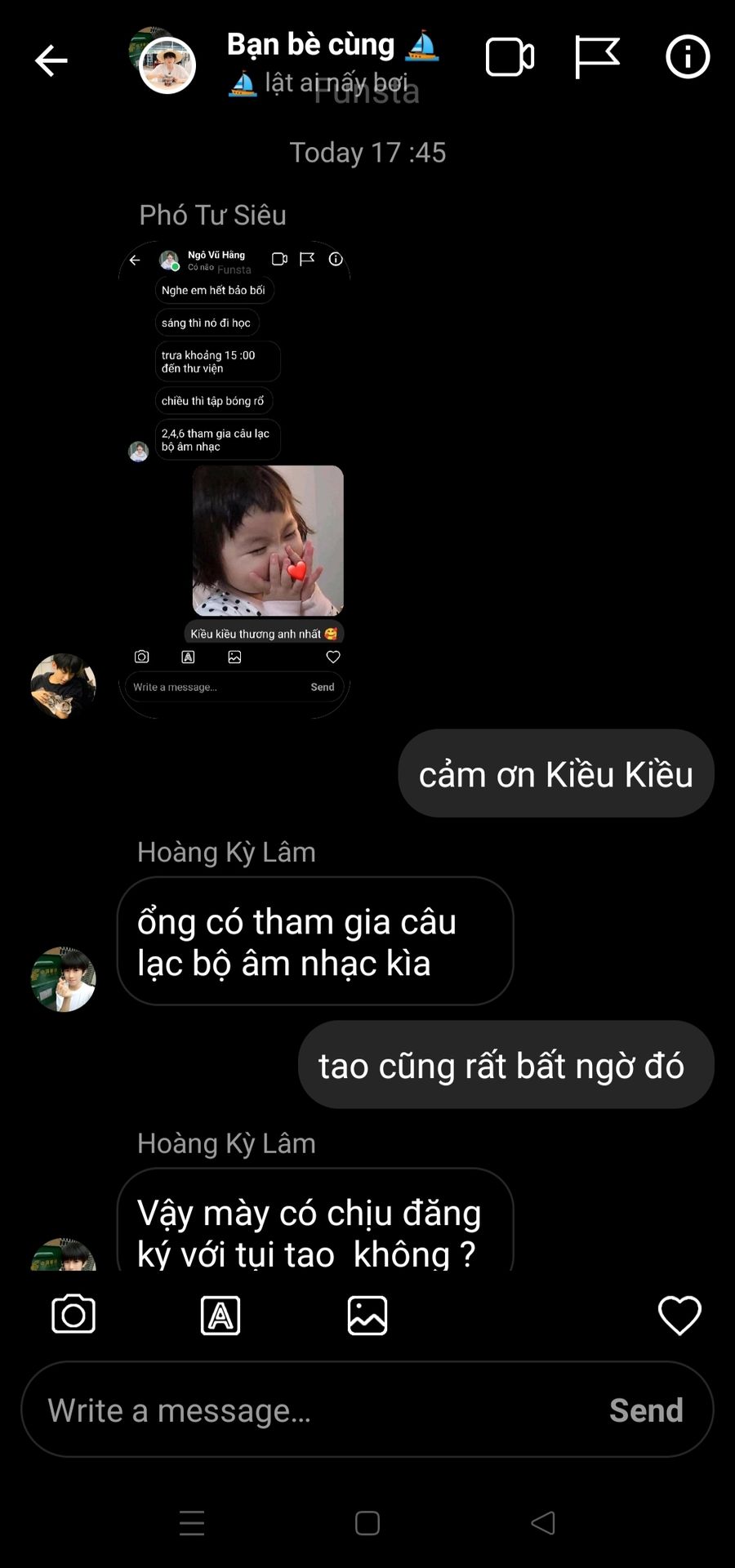Image resolution: width=735 pixels, height=1568 pixels.
Task: Tap the Send button
Action: [x=646, y=1410]
